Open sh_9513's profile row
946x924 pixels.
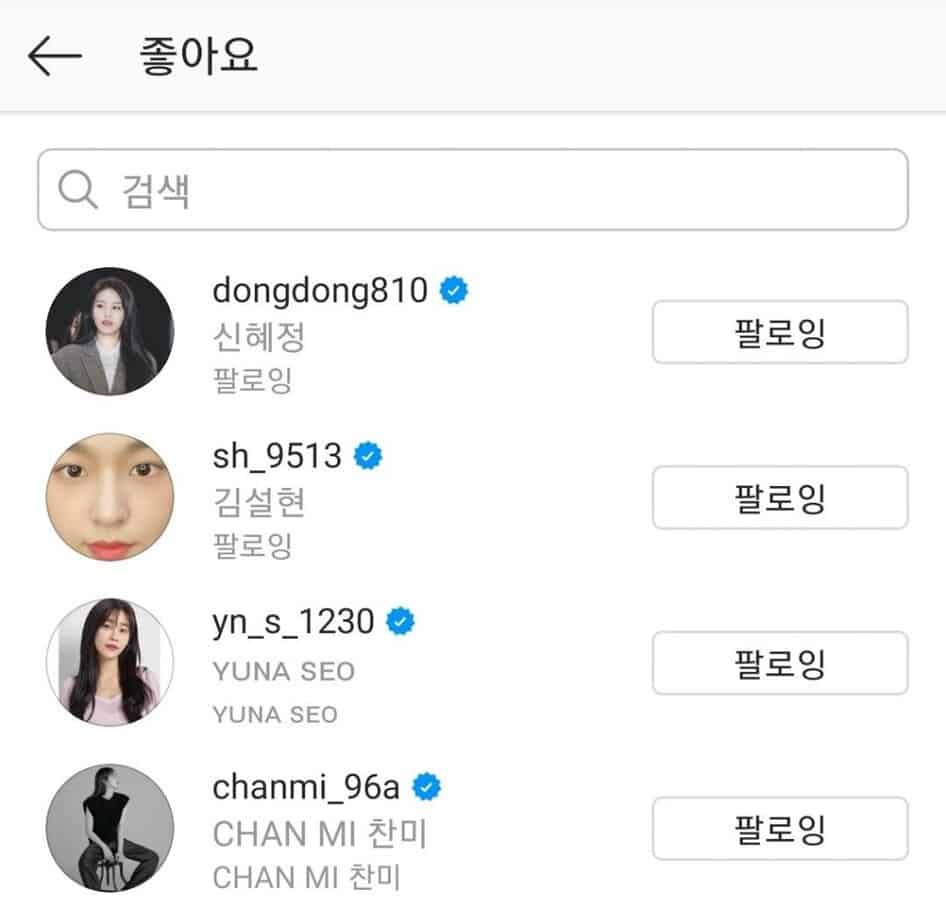point(278,457)
